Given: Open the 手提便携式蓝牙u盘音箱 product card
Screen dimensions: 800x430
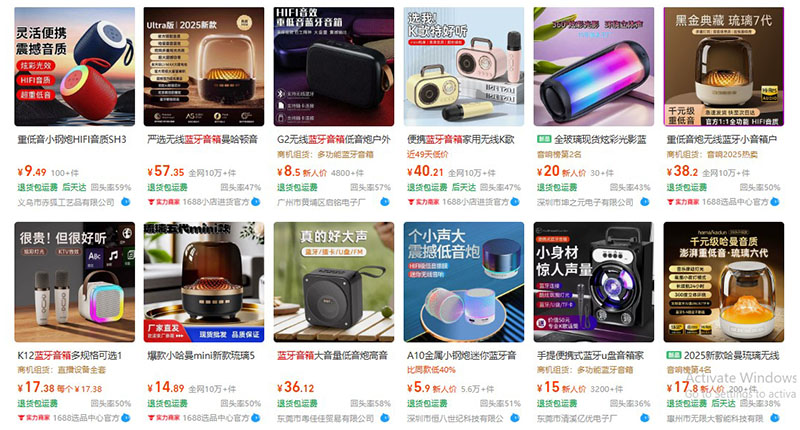Looking at the screenshot, I should point(592,355).
